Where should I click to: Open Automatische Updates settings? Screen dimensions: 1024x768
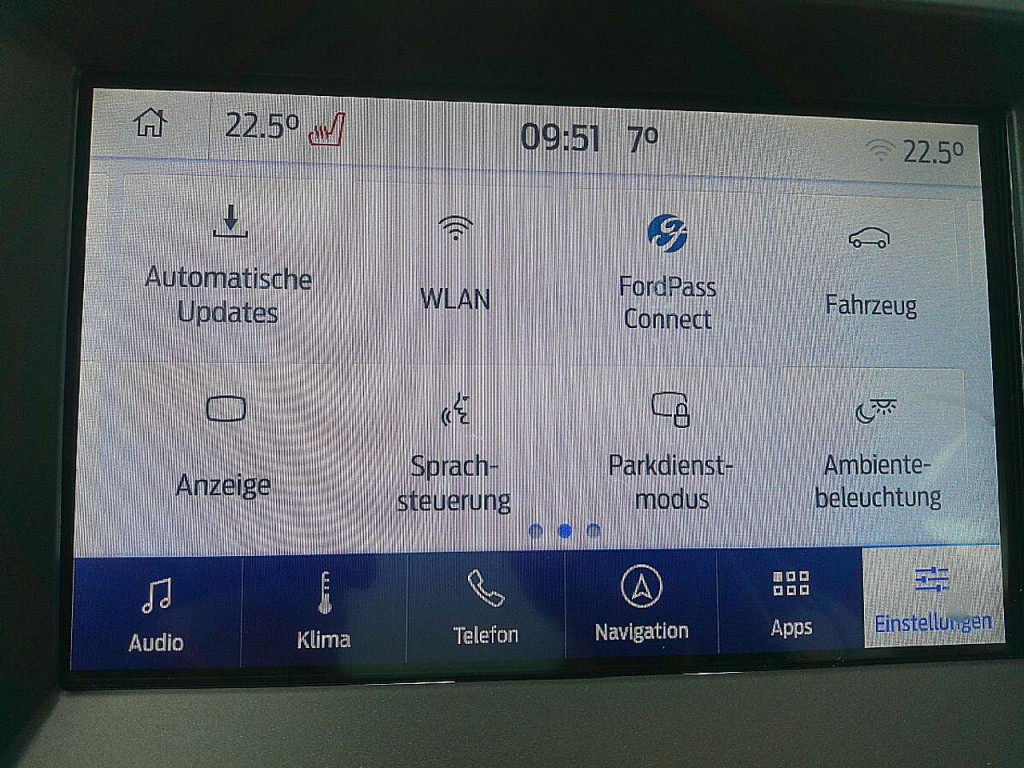click(229, 266)
